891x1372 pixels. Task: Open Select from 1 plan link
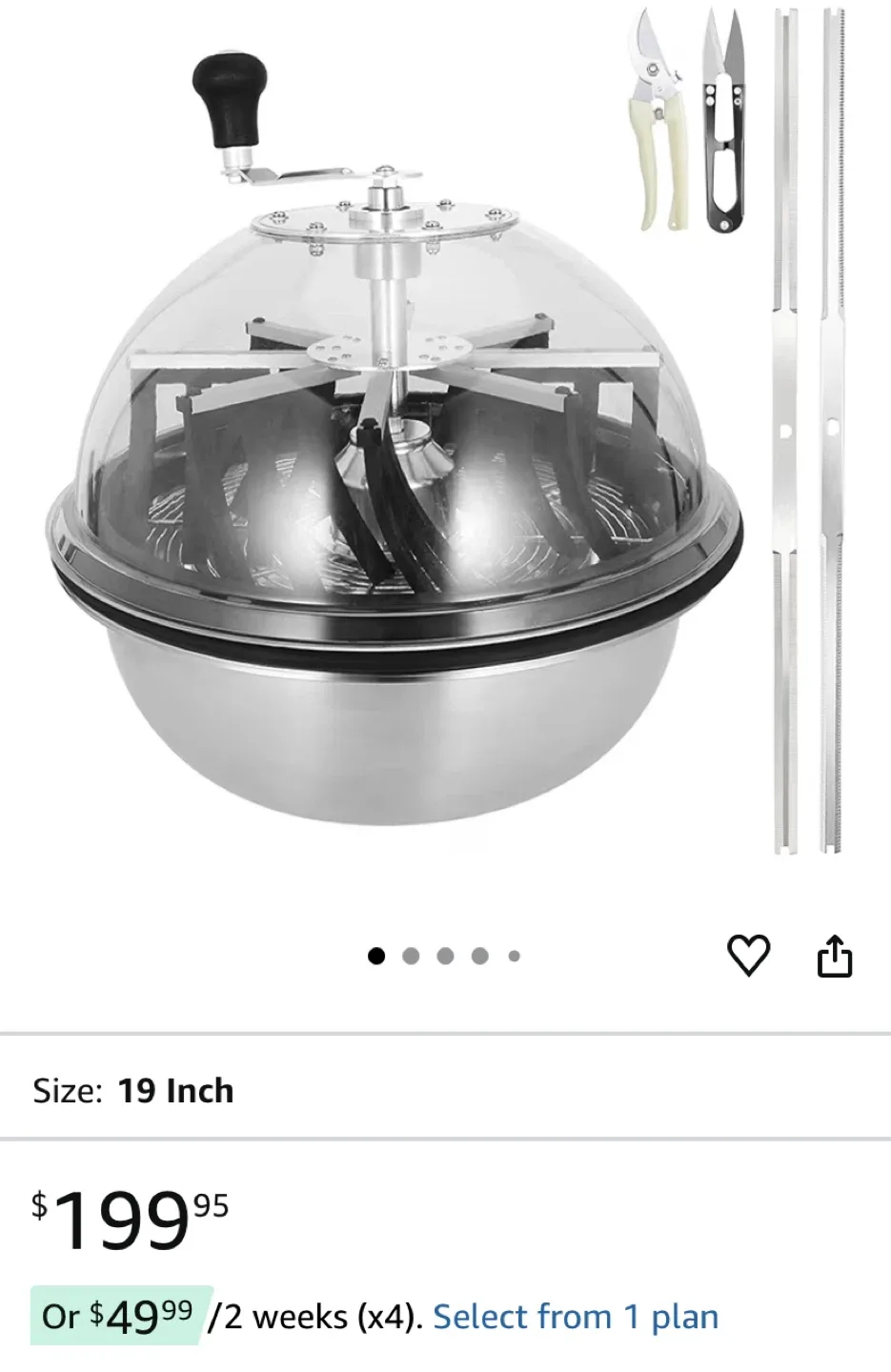point(576,1317)
